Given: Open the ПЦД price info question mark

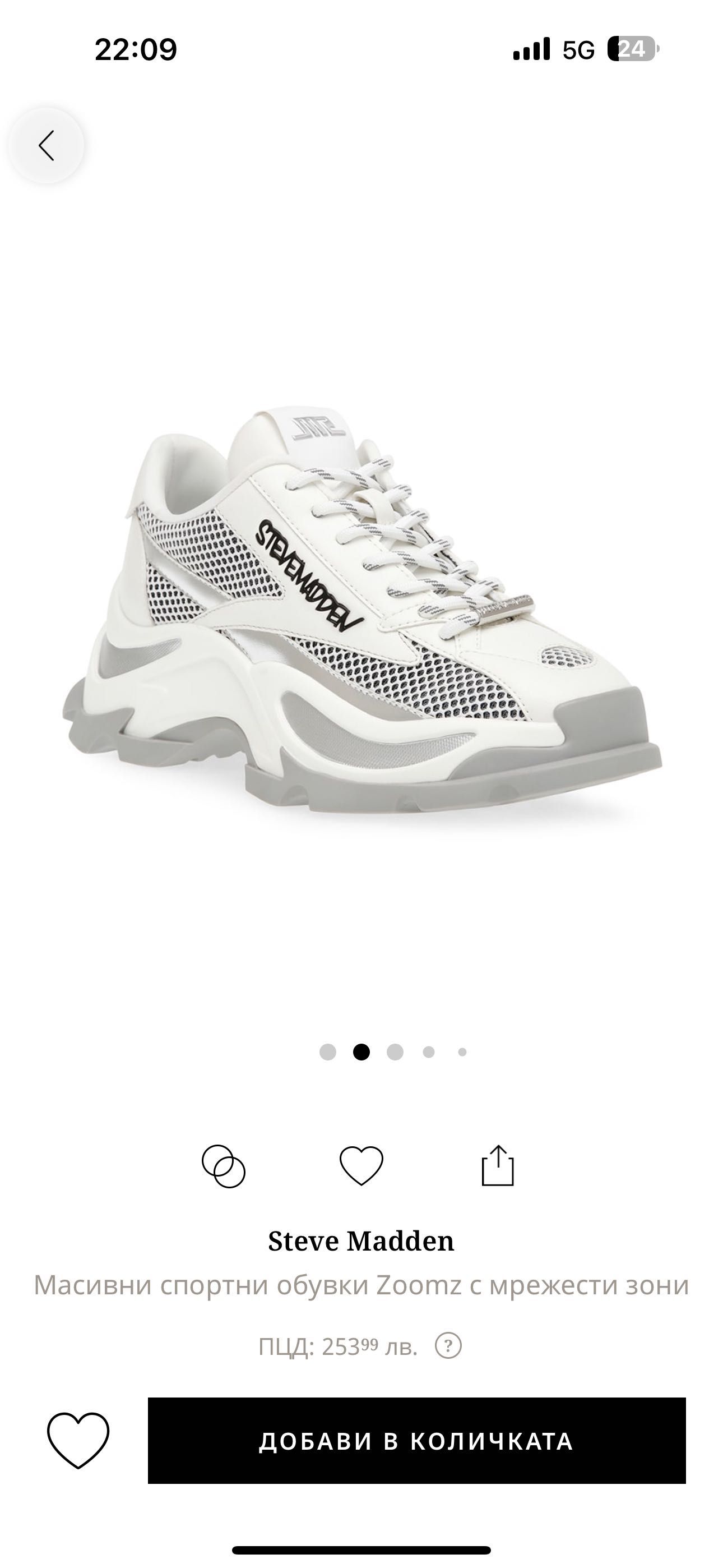Looking at the screenshot, I should click(448, 1346).
